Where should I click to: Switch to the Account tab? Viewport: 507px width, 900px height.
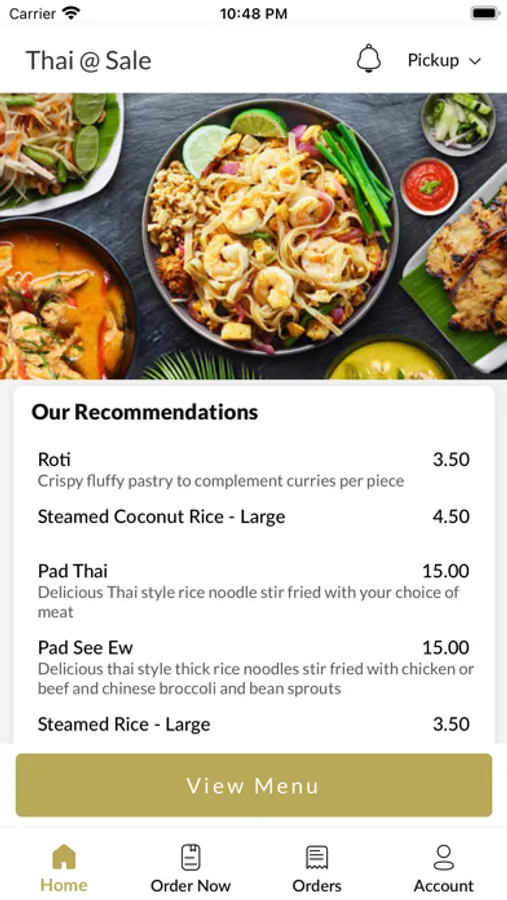tap(443, 868)
